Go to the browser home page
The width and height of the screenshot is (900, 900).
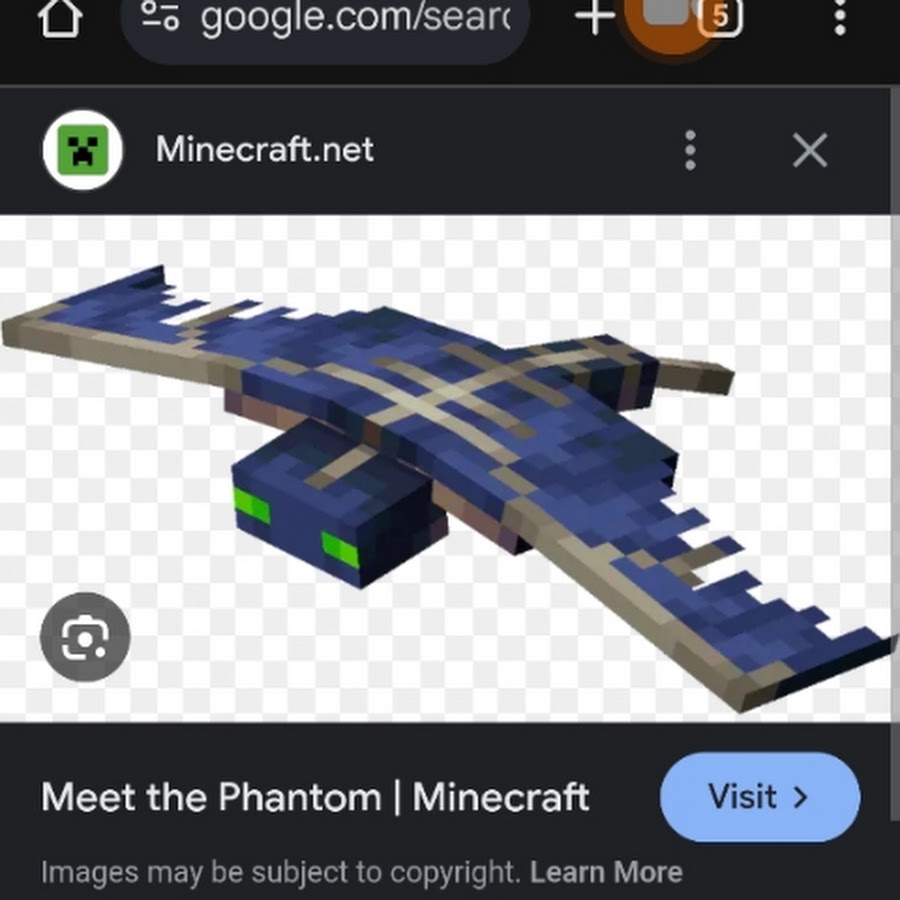point(59,19)
